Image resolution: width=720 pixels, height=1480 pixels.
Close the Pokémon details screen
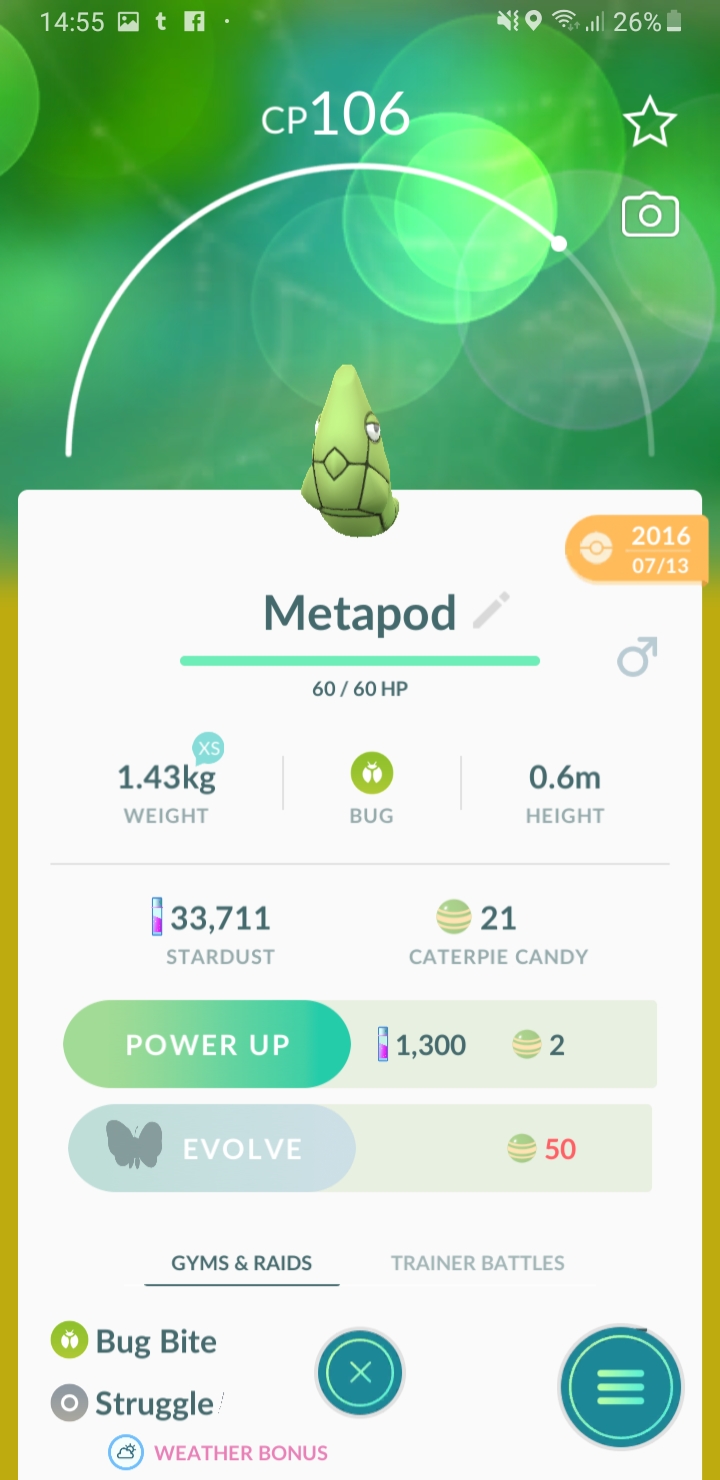click(360, 1373)
